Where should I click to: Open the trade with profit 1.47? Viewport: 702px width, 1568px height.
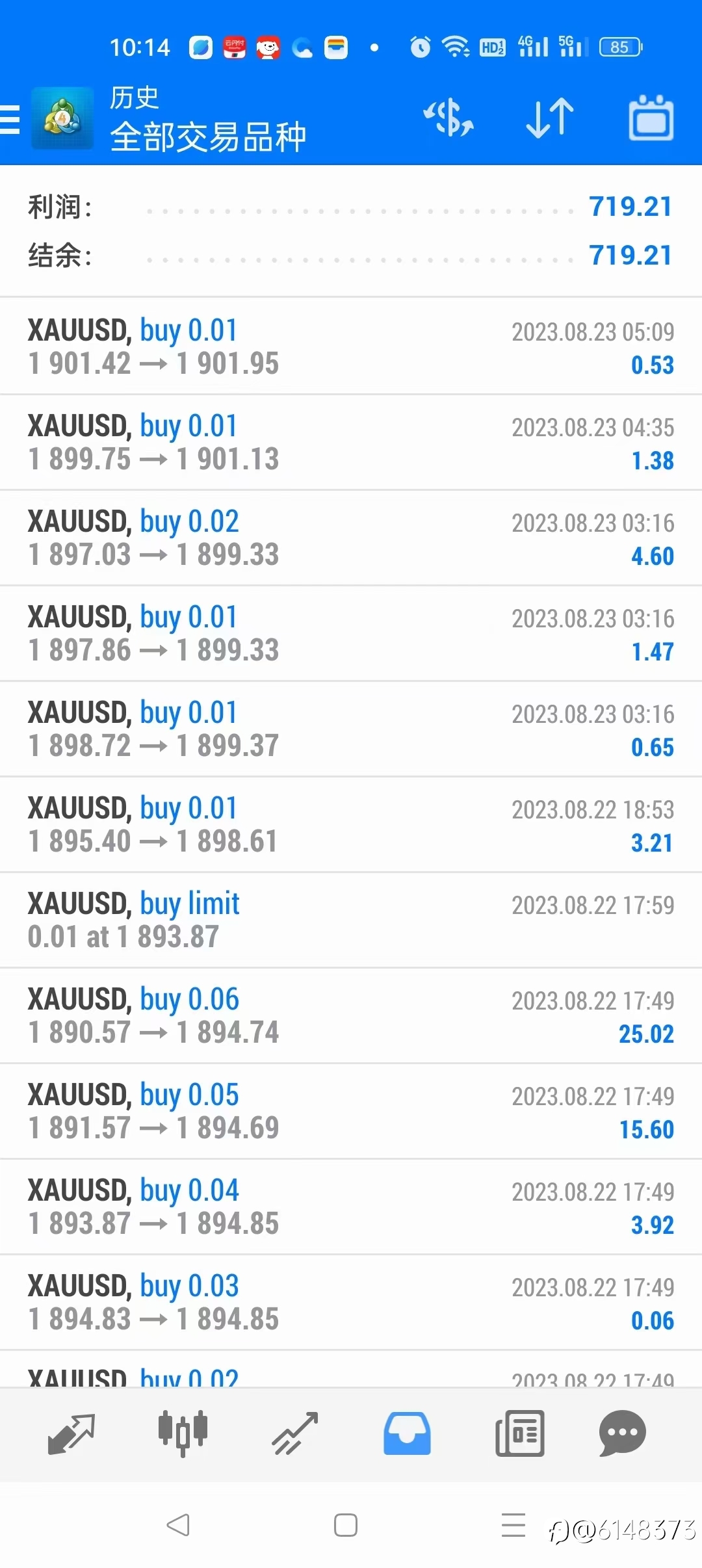coord(351,633)
